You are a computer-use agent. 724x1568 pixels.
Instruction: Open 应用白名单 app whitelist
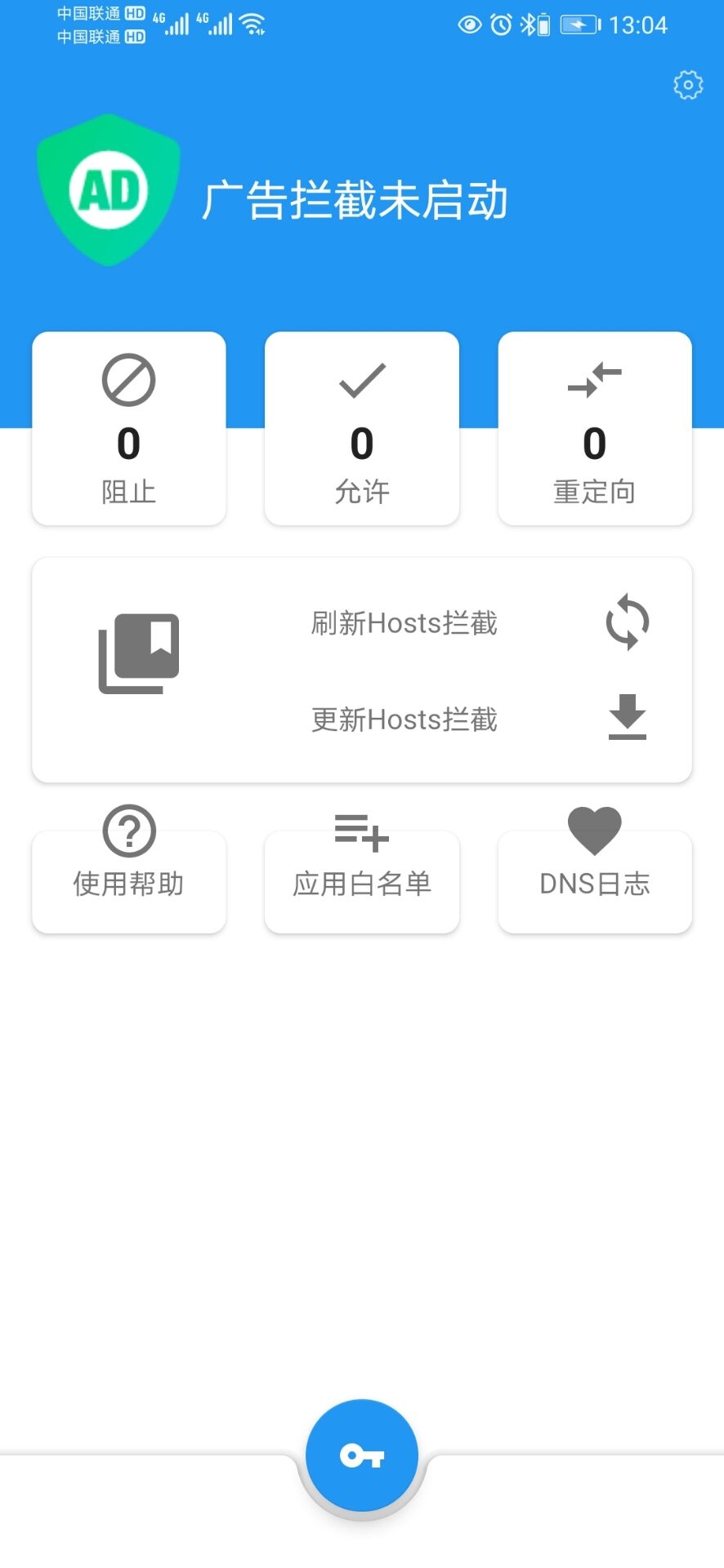pos(362,869)
